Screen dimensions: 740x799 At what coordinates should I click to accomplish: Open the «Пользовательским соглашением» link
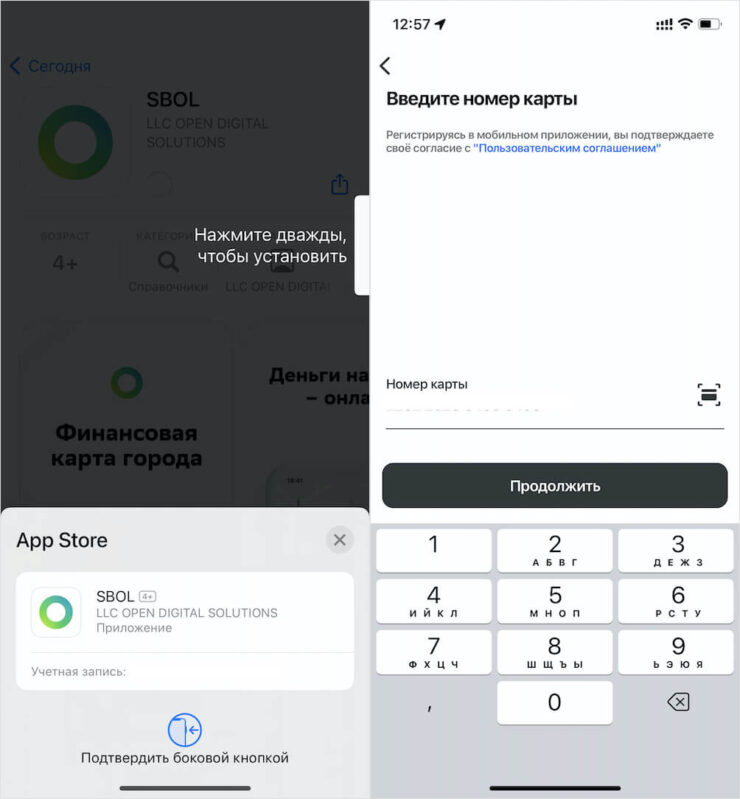(x=566, y=148)
